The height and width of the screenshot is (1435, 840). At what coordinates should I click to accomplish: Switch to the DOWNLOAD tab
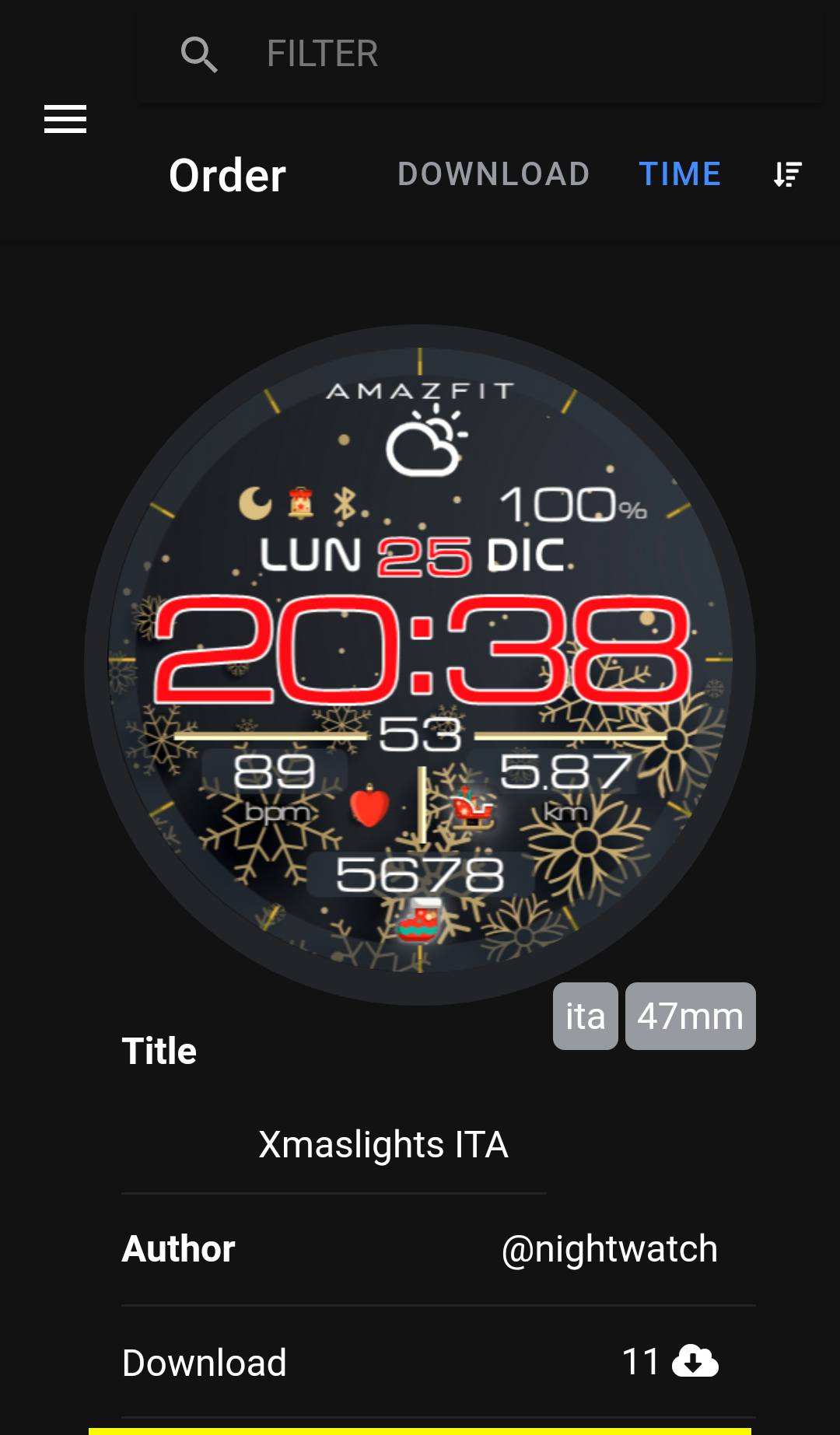click(x=494, y=173)
